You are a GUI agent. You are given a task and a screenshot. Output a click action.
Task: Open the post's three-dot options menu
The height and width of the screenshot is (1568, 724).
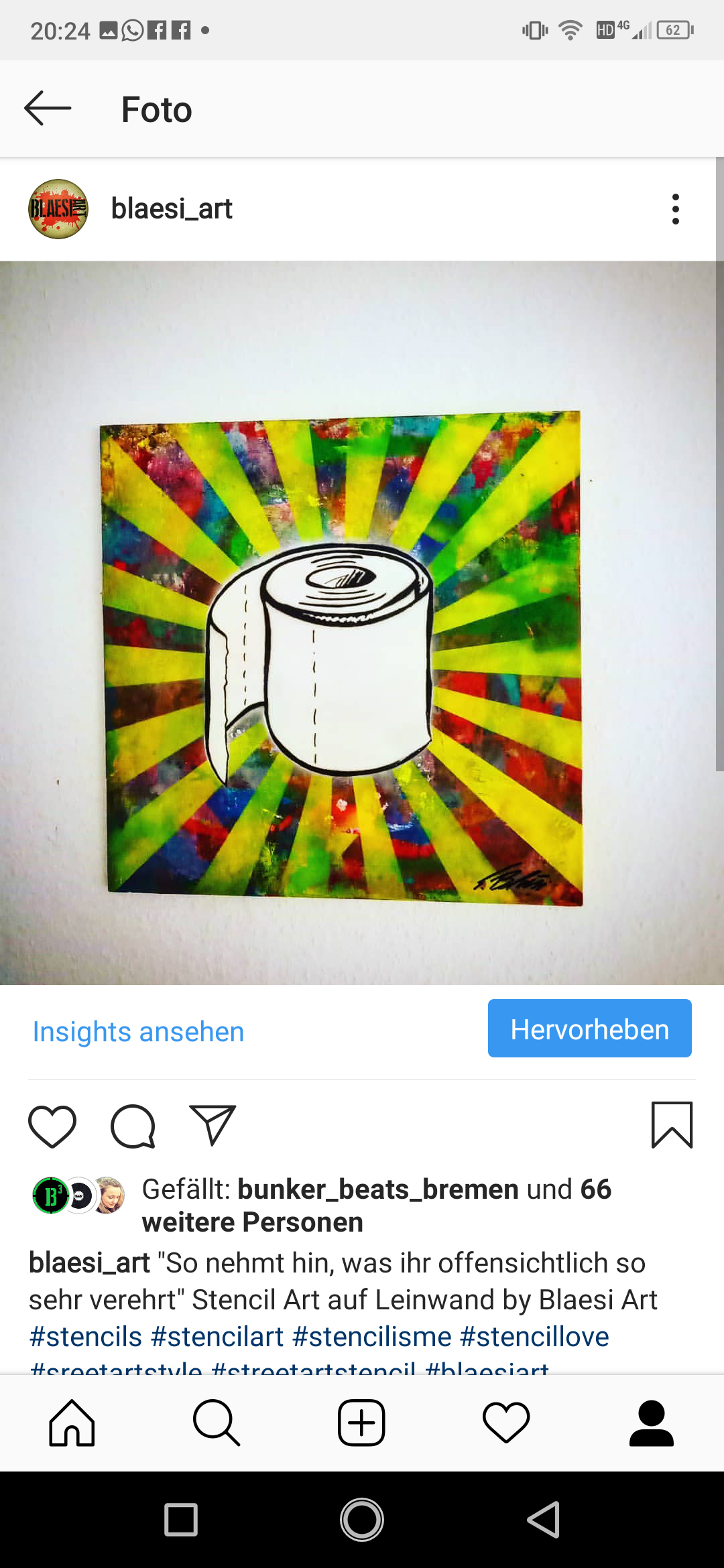[x=675, y=209]
